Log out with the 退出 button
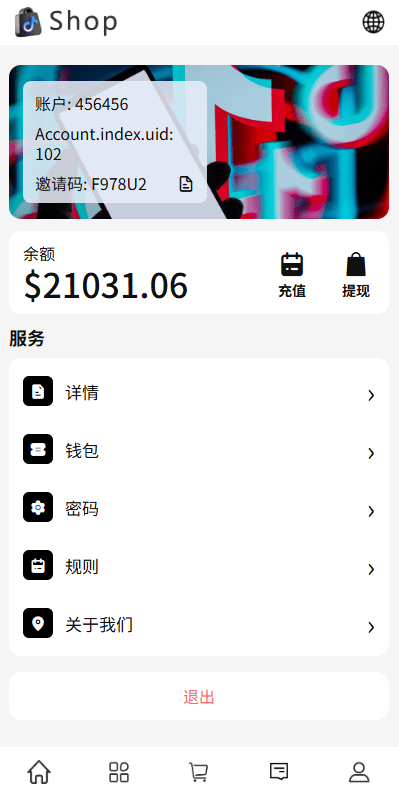Viewport: 399px width, 796px height. (x=199, y=696)
